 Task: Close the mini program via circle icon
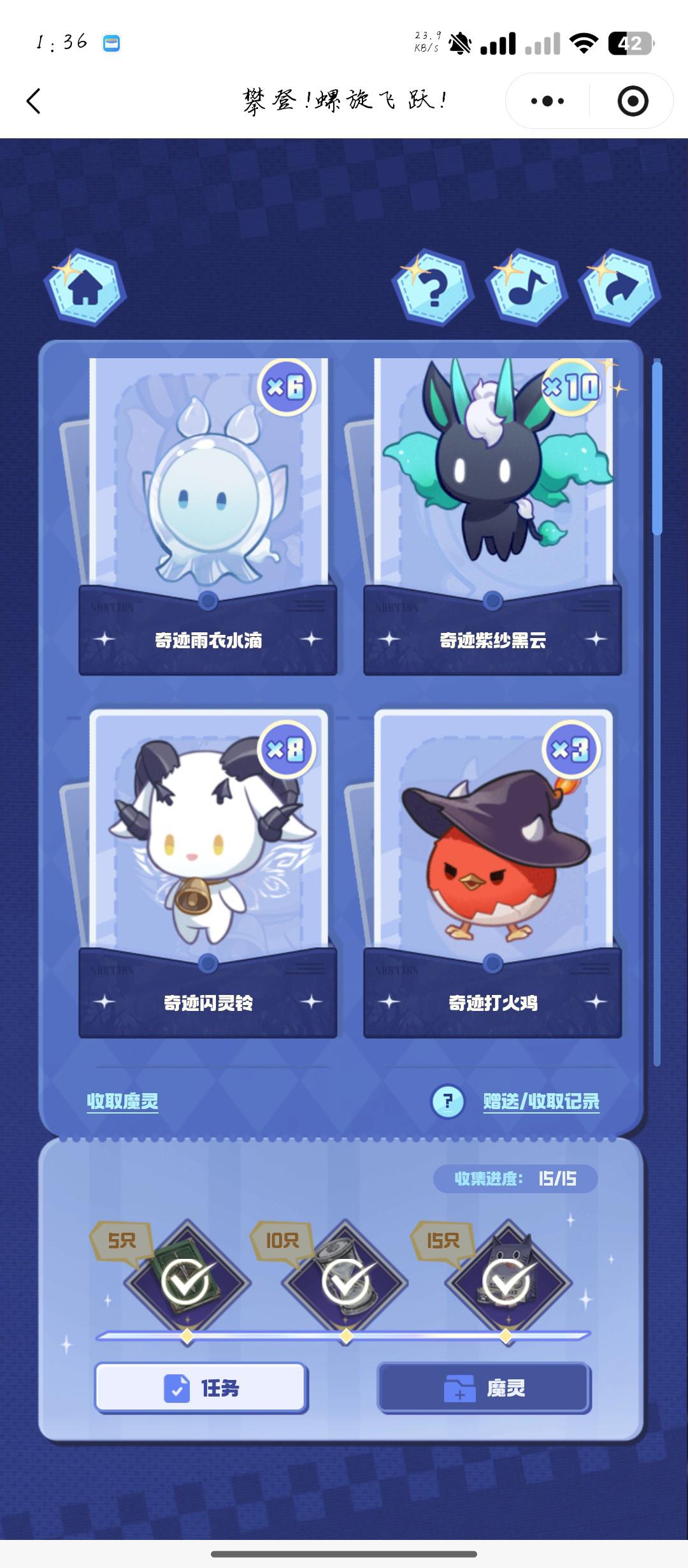[633, 101]
